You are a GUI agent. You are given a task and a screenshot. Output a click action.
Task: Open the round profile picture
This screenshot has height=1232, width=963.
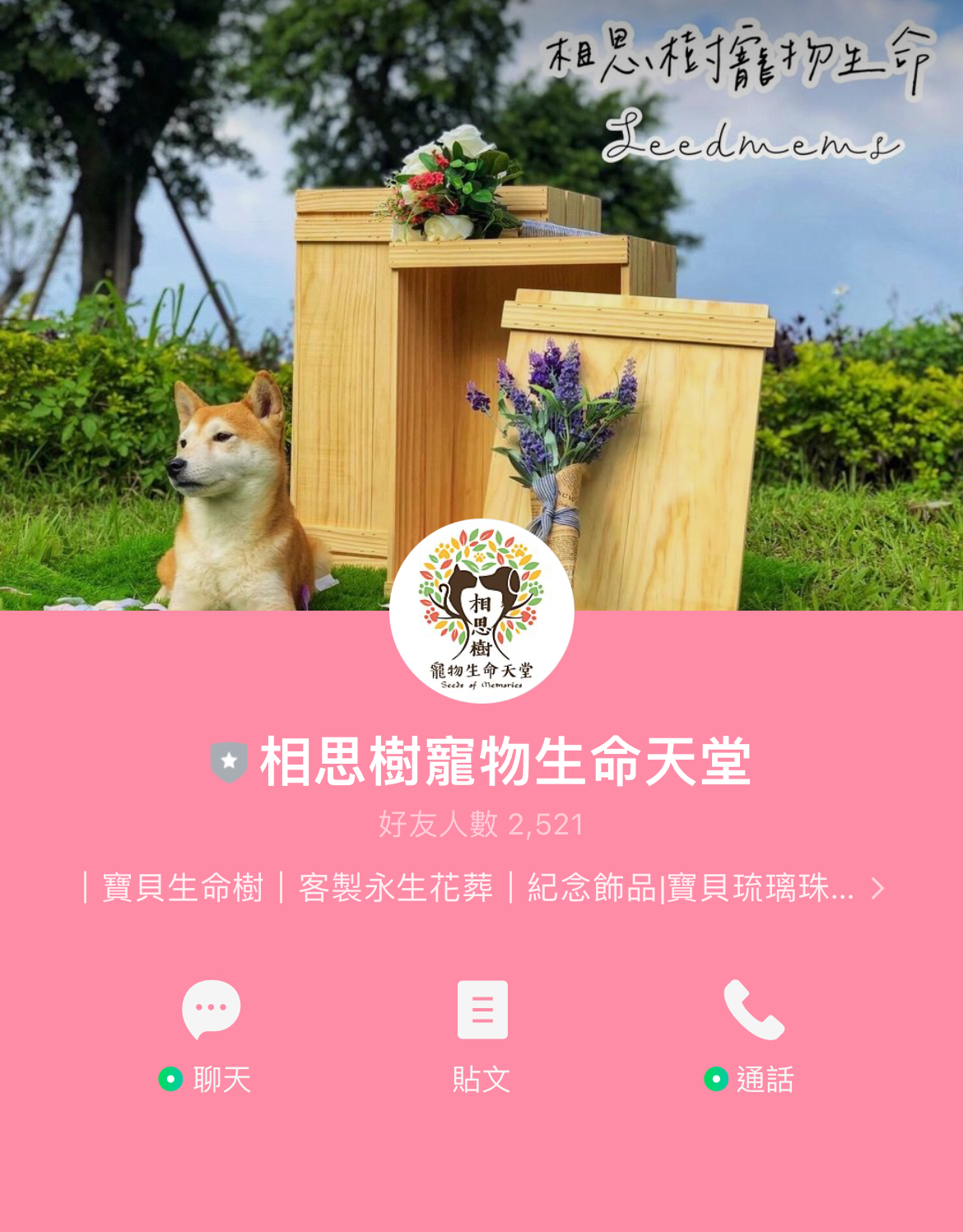coord(481,611)
